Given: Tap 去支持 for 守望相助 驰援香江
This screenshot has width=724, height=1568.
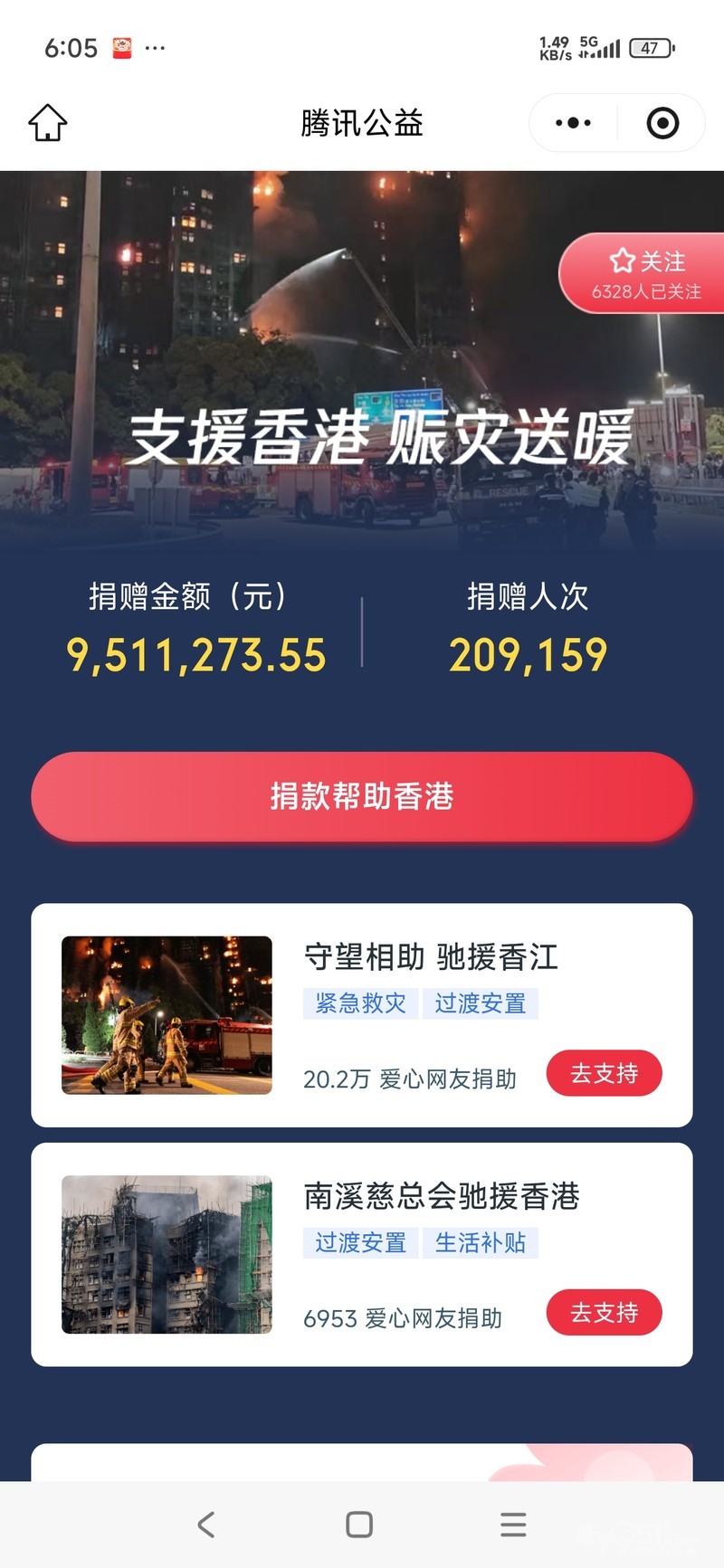Looking at the screenshot, I should 604,1074.
